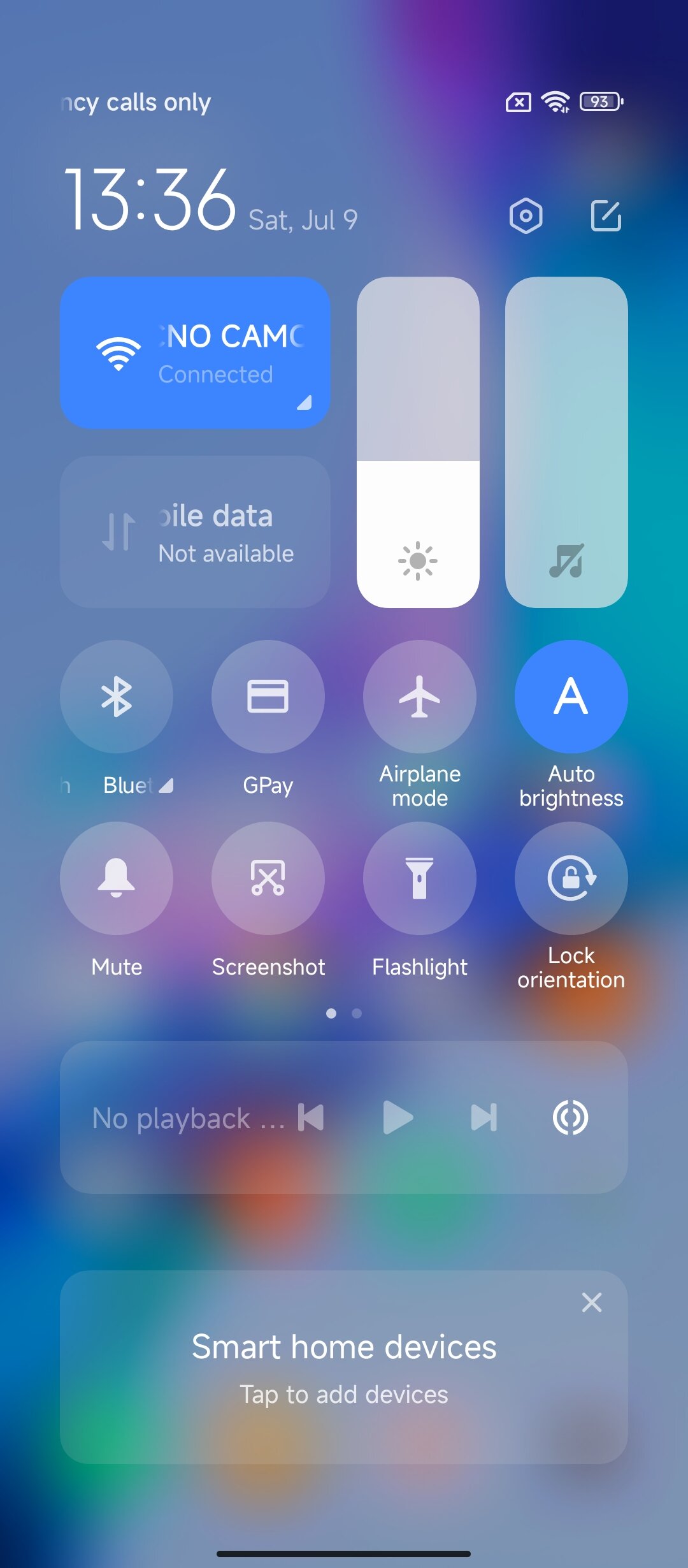Tap the media volume slider

tap(566, 442)
